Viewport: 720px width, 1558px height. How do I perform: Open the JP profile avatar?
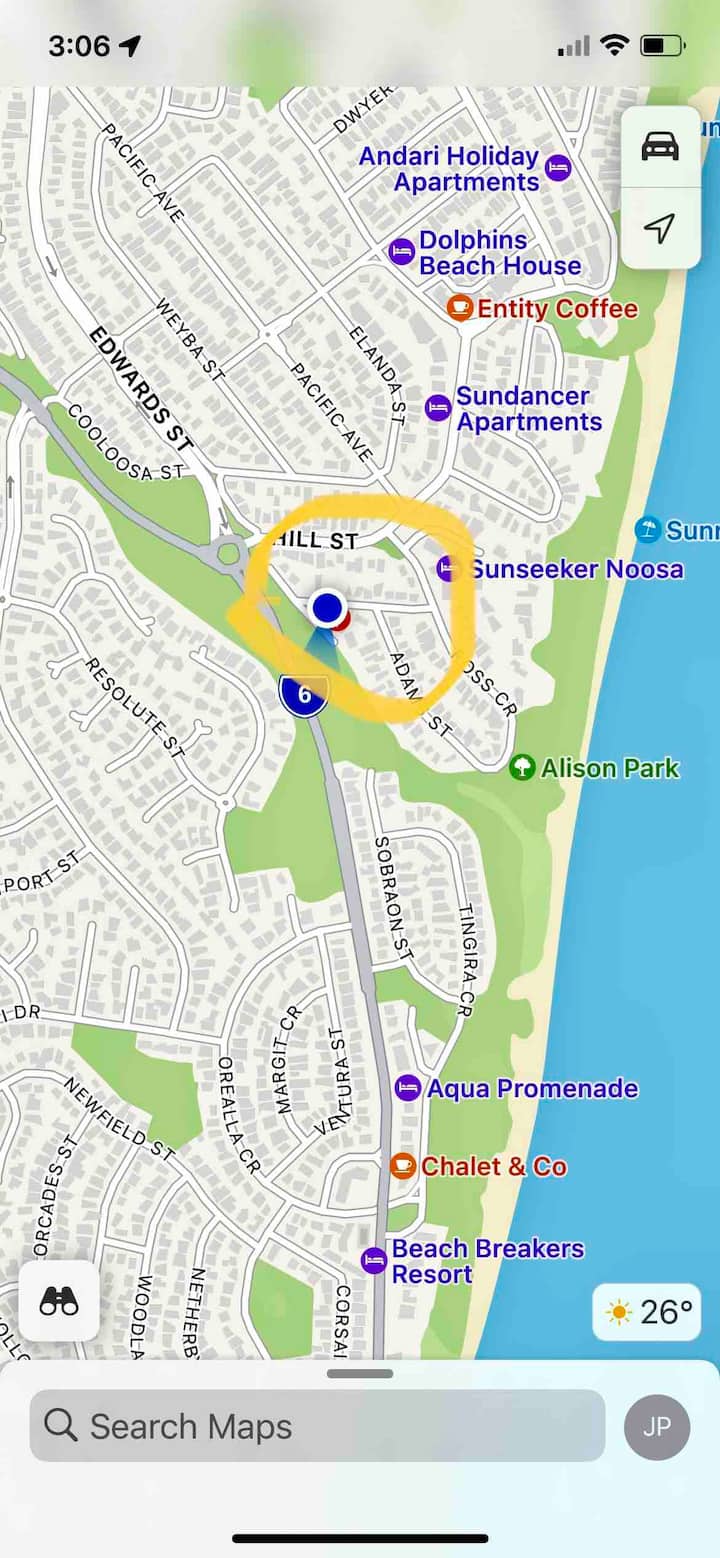tap(657, 1427)
